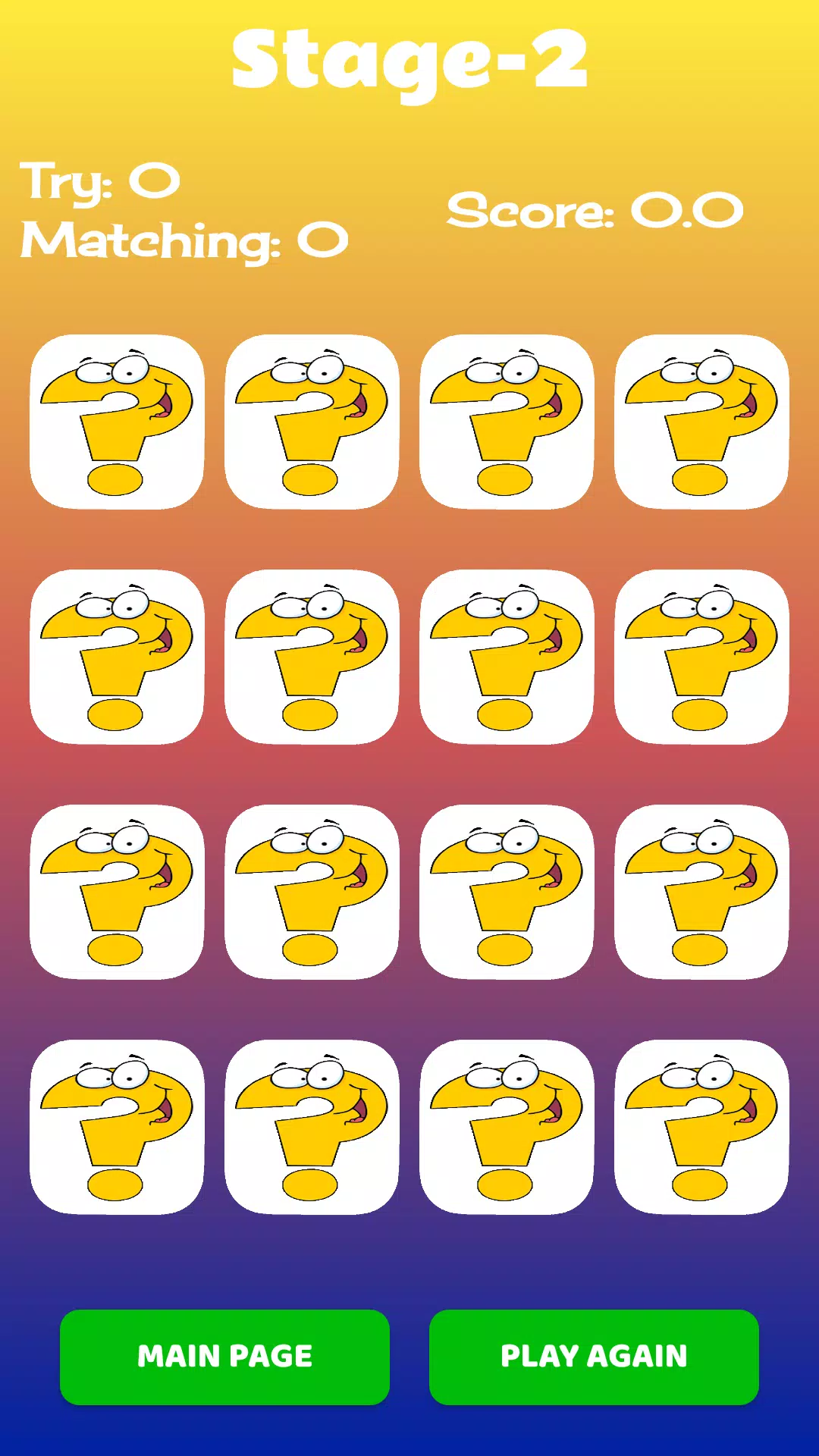The height and width of the screenshot is (1456, 819).
Task: Flip the third card in the top row
Action: [x=506, y=420]
